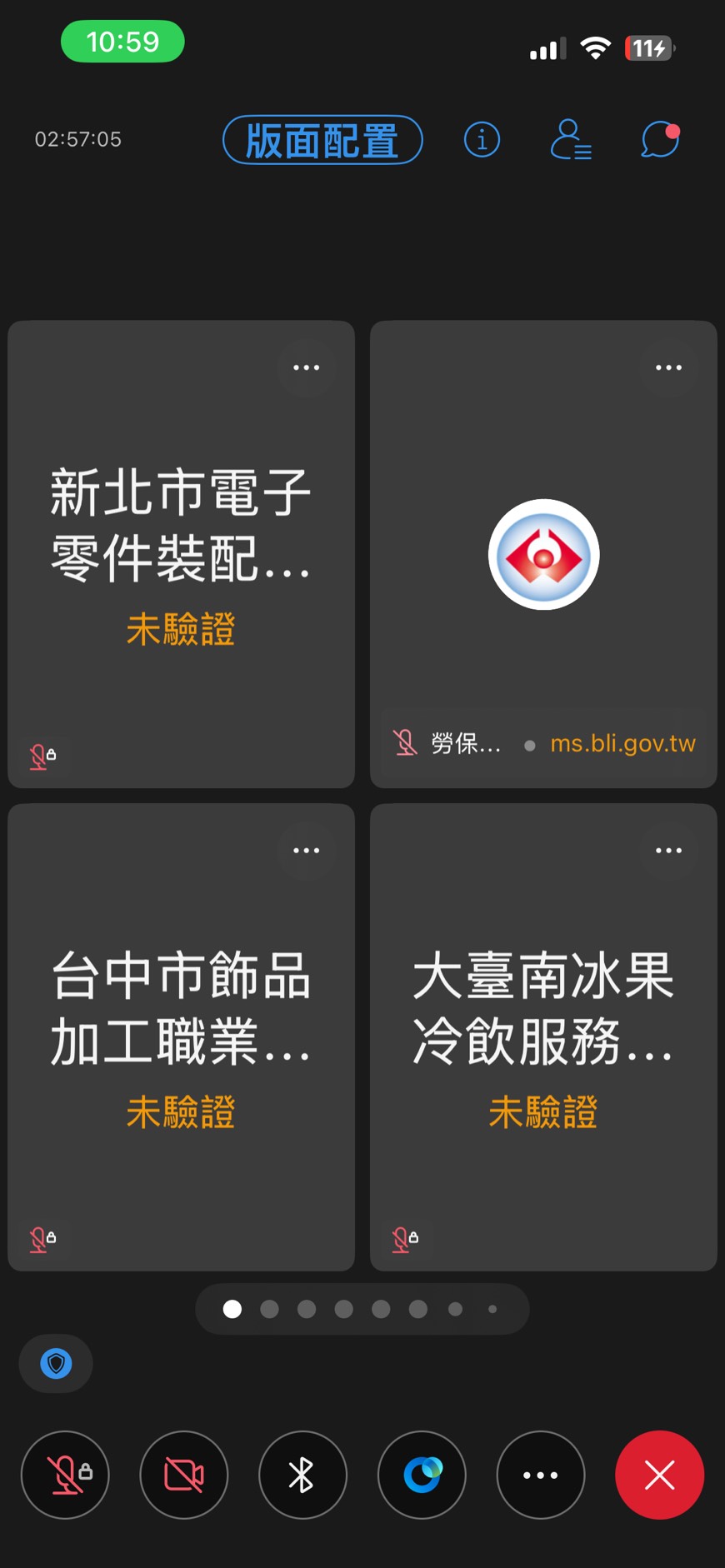
Task: Open the chat panel
Action: coord(659,139)
